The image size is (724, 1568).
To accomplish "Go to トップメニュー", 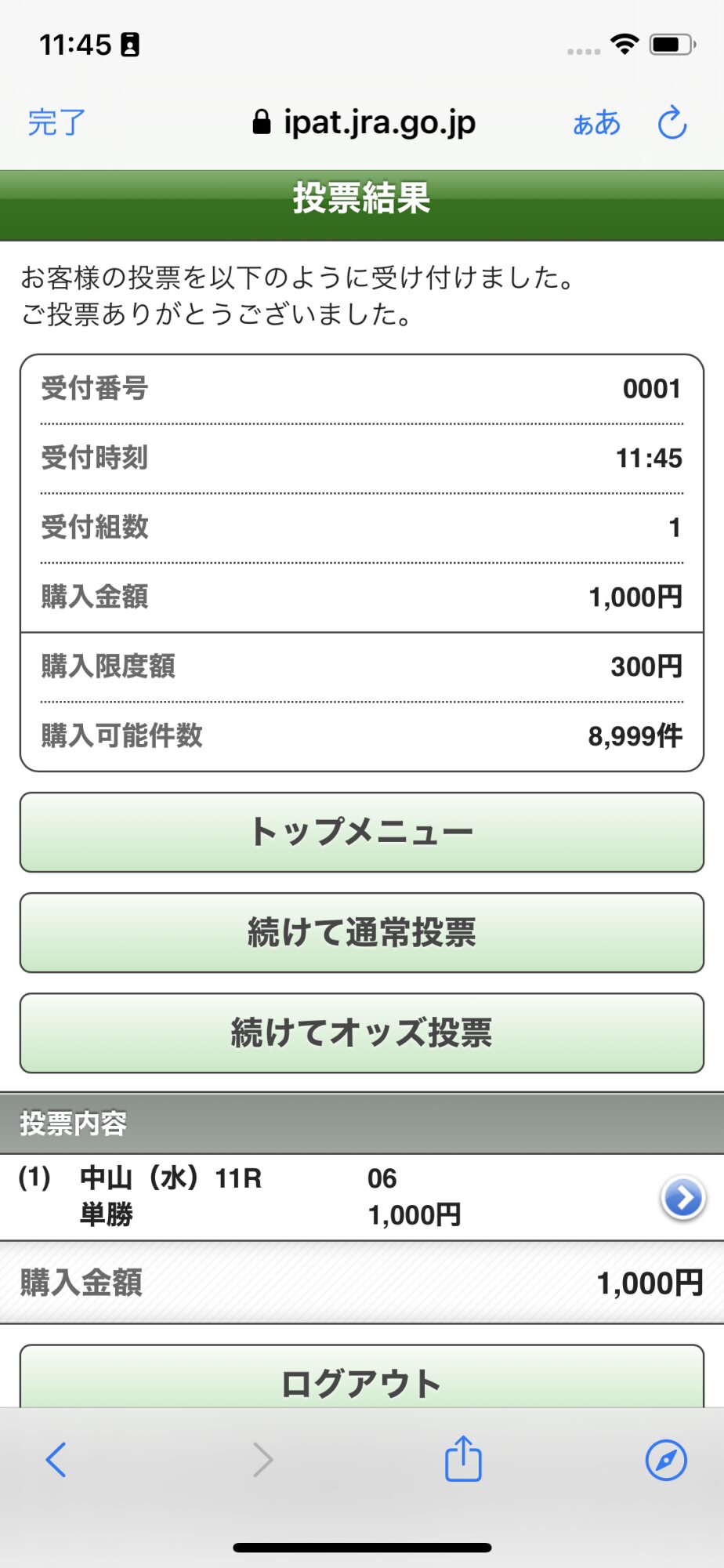I will pyautogui.click(x=362, y=832).
